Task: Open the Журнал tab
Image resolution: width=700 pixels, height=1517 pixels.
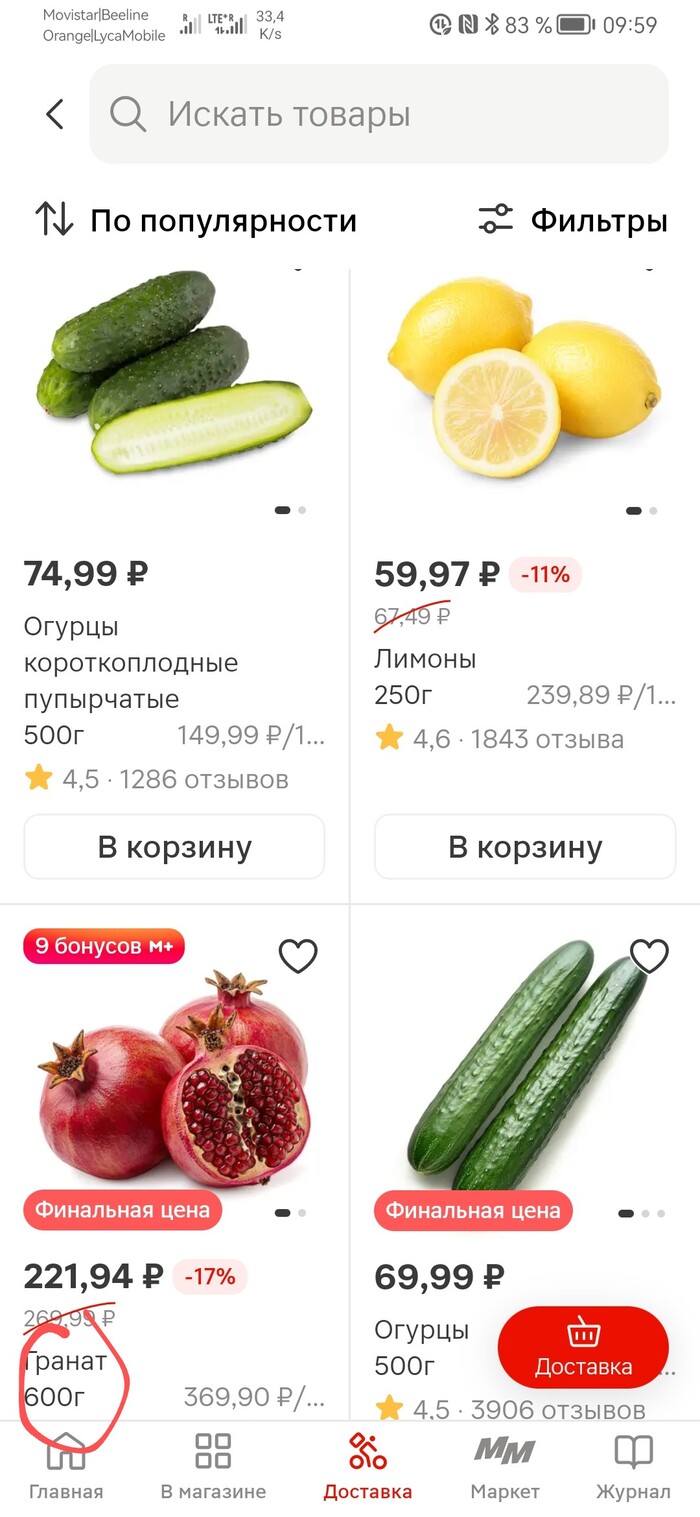Action: [633, 1467]
